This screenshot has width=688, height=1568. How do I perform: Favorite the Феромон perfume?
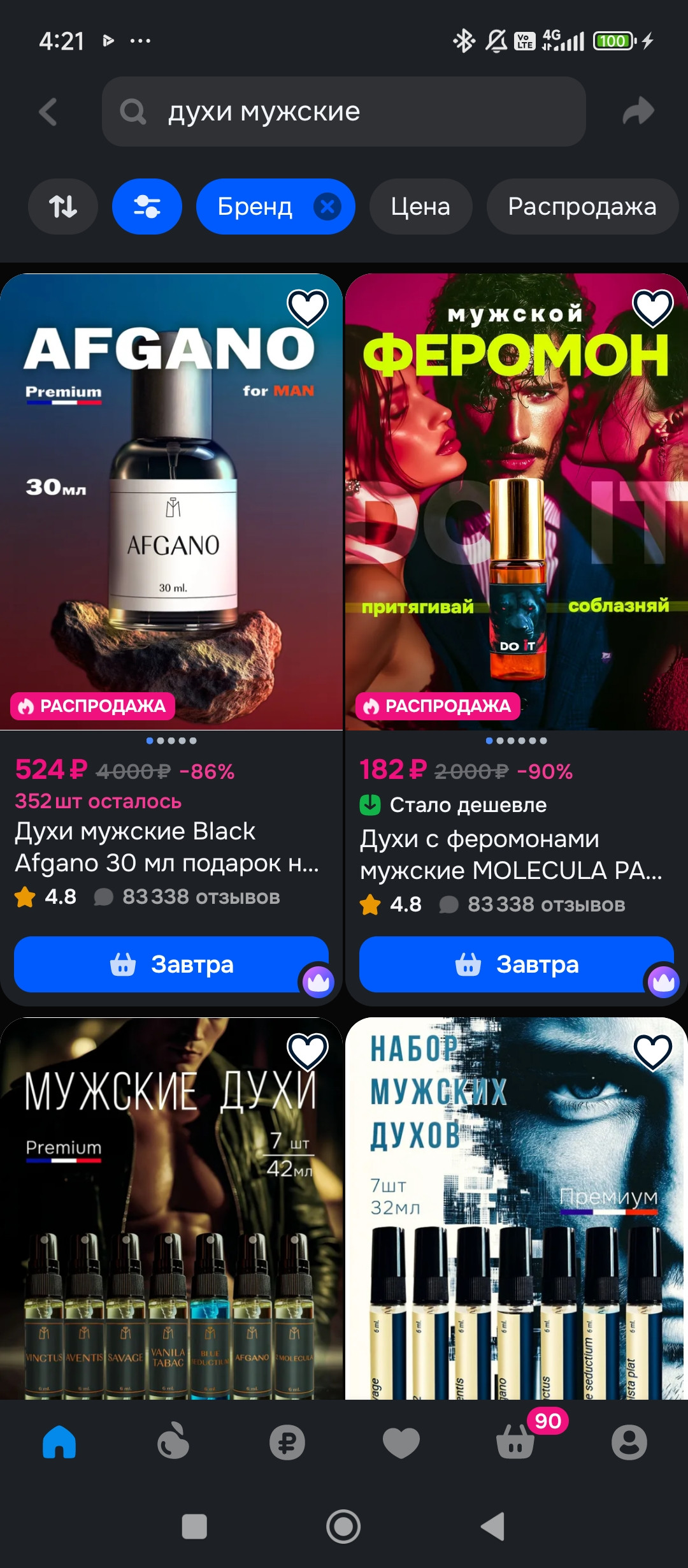pyautogui.click(x=652, y=307)
